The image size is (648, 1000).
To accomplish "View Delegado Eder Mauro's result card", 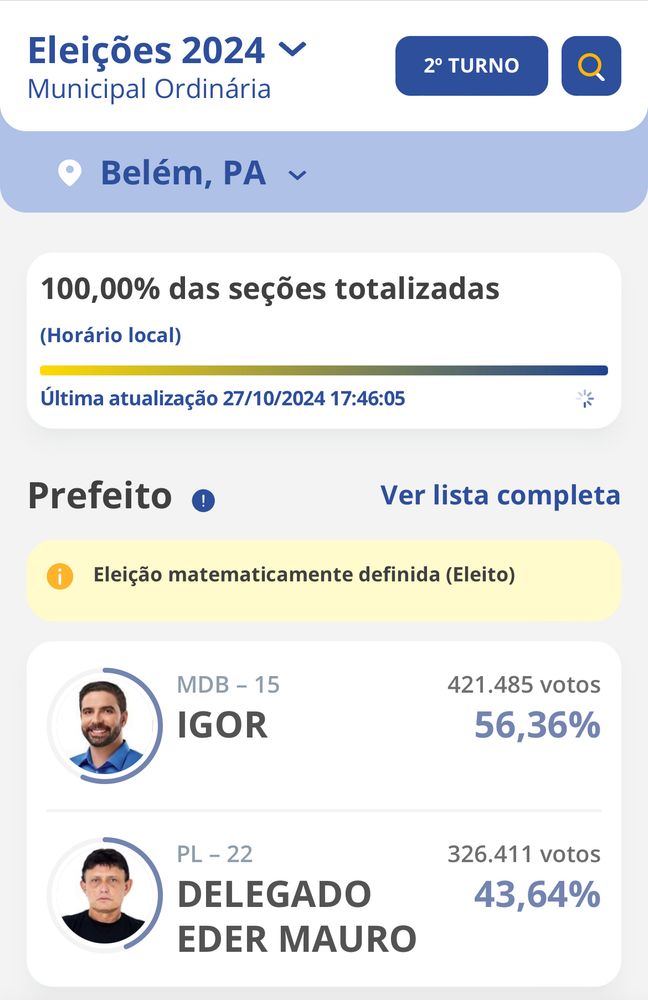I will tap(323, 895).
